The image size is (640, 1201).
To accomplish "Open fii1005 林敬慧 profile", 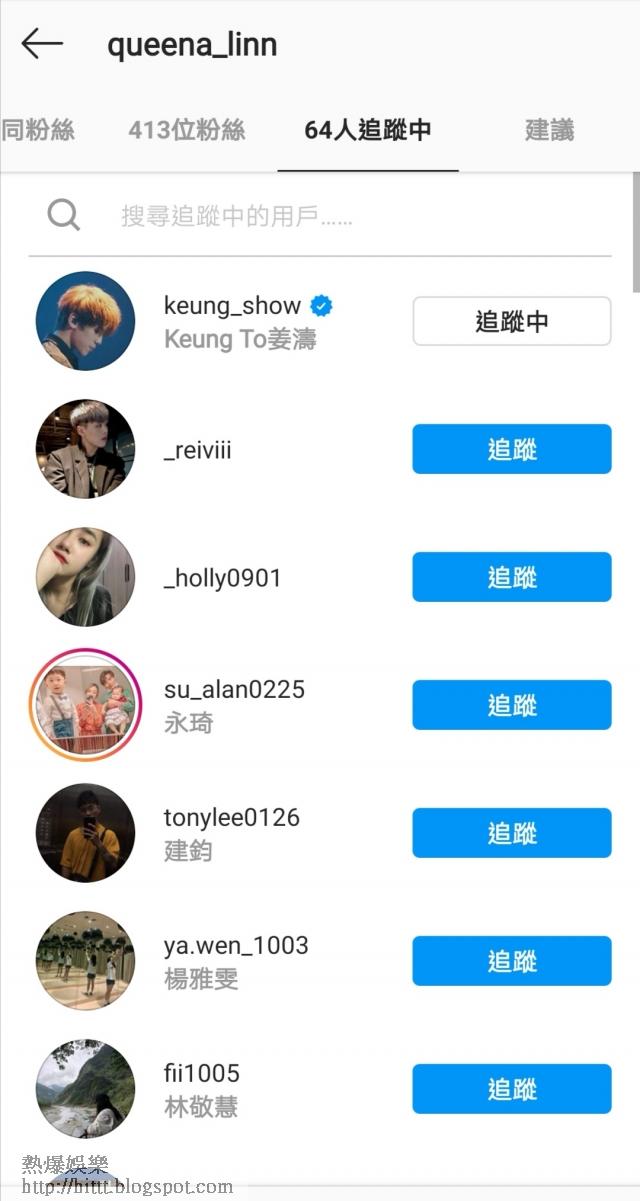I will coord(202,1088).
